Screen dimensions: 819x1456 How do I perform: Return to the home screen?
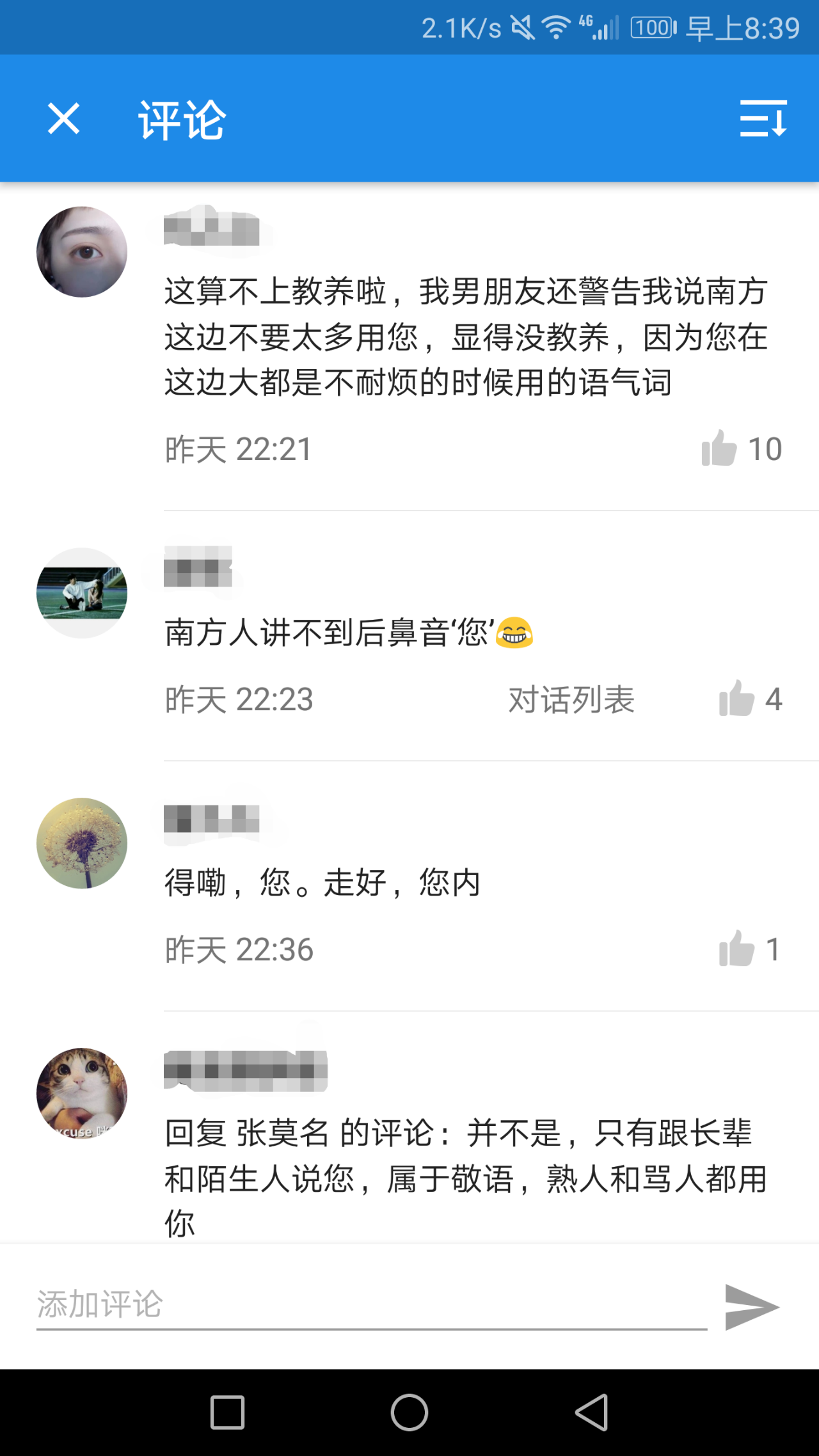coord(409,1412)
